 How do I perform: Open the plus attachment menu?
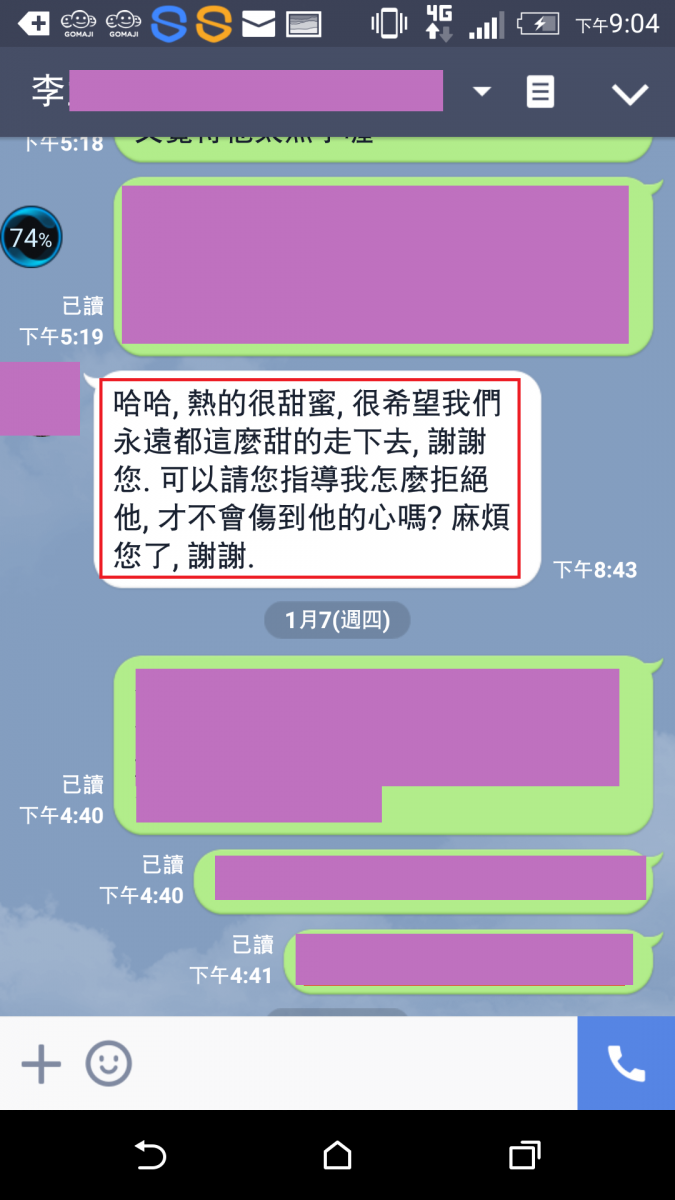coord(42,1064)
